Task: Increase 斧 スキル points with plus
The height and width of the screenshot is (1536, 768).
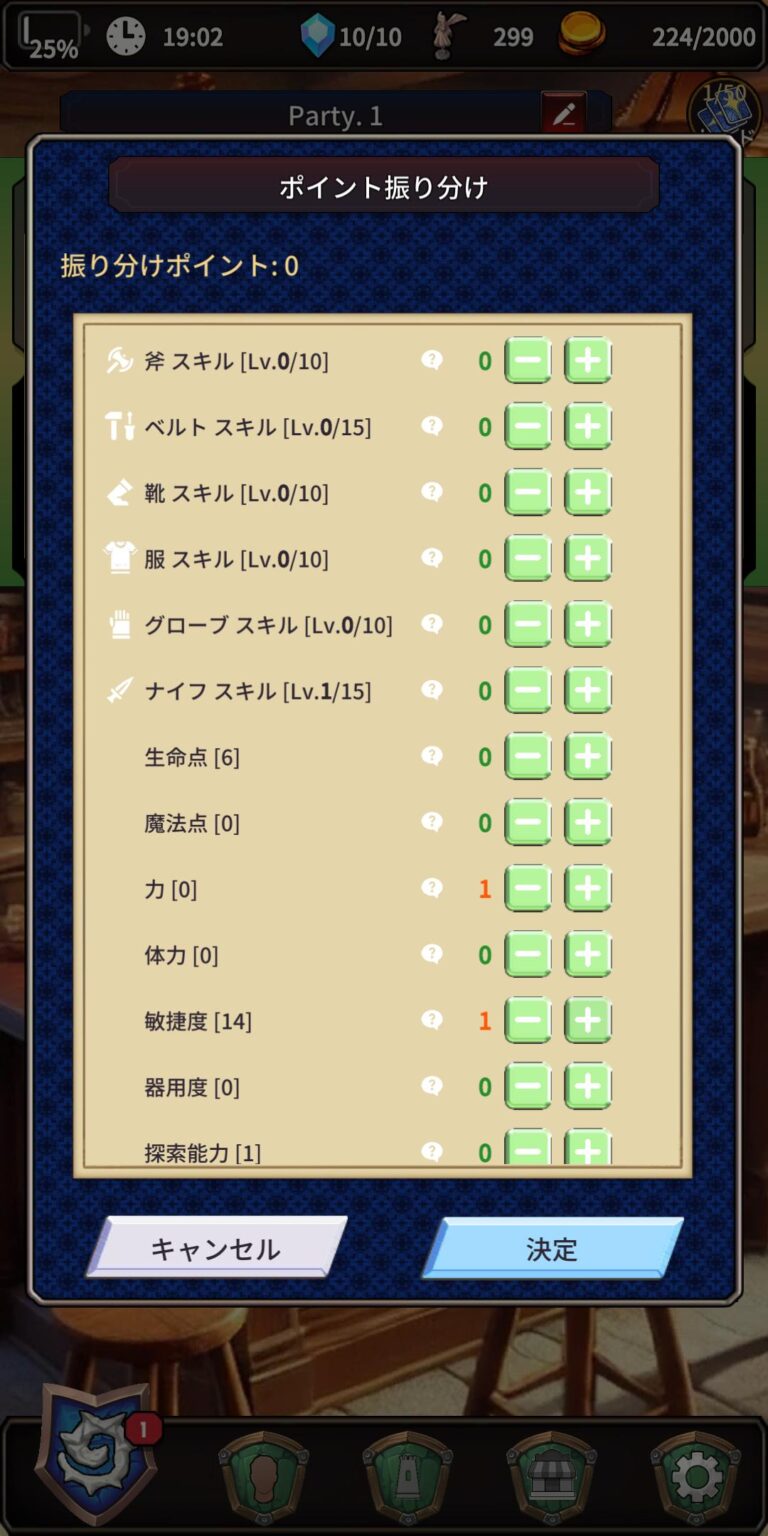Action: (588, 361)
